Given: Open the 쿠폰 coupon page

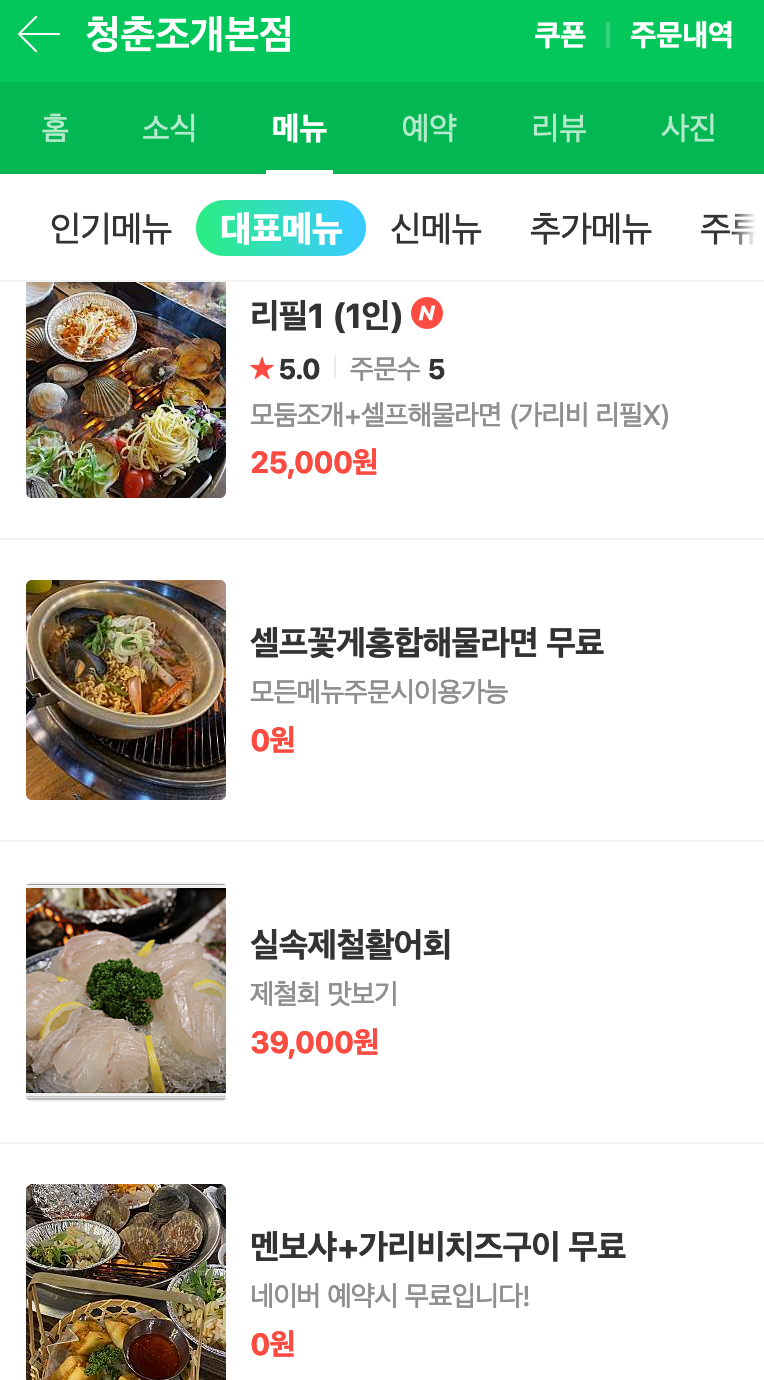Looking at the screenshot, I should (x=559, y=35).
